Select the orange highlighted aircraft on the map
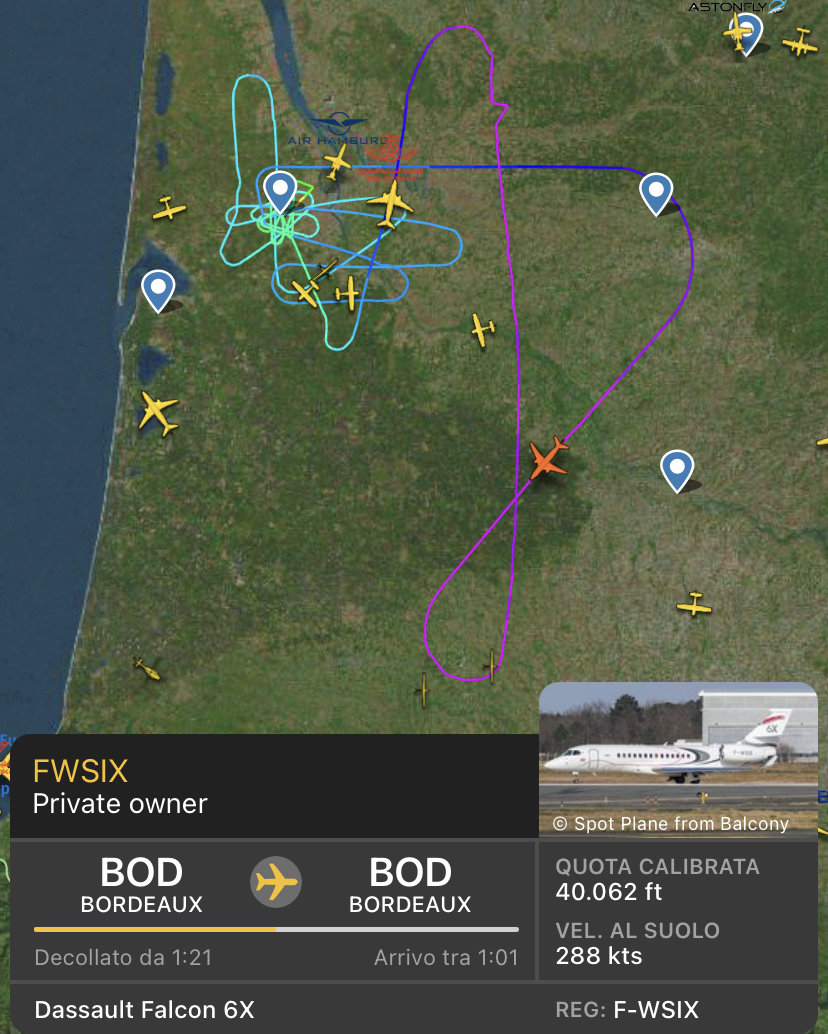The height and width of the screenshot is (1034, 828). point(548,458)
